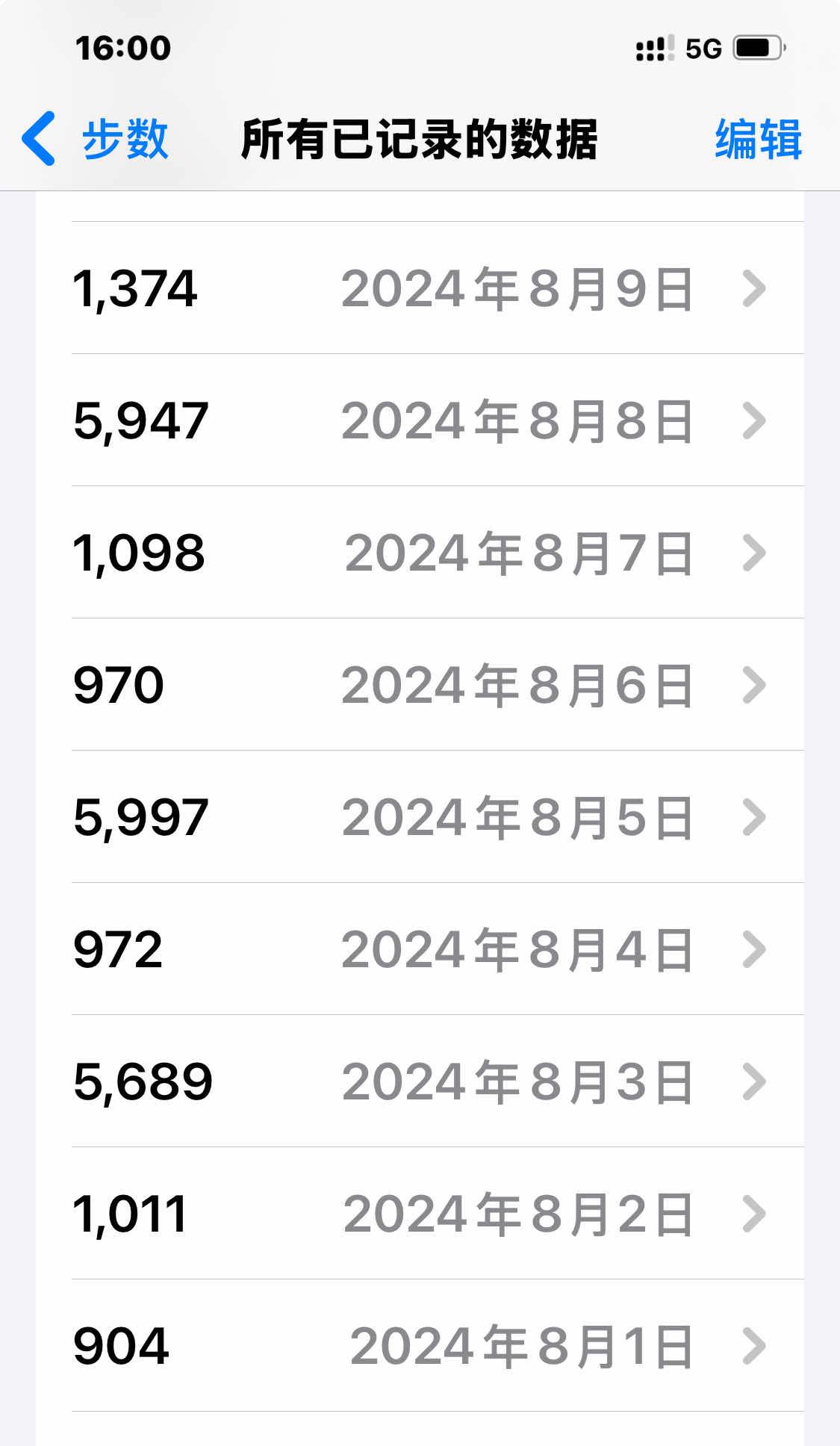Open the 2024年8月3日 record with 5,689 steps
The width and height of the screenshot is (840, 1446).
[420, 1082]
